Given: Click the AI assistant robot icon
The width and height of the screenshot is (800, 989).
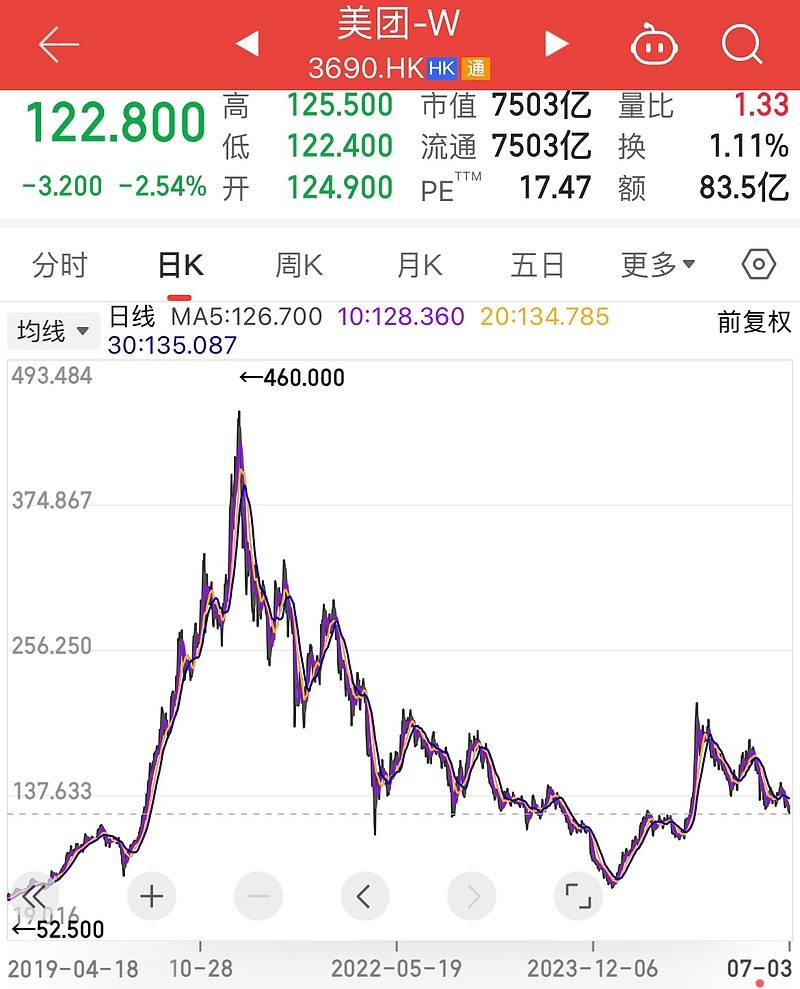Looking at the screenshot, I should click(655, 44).
